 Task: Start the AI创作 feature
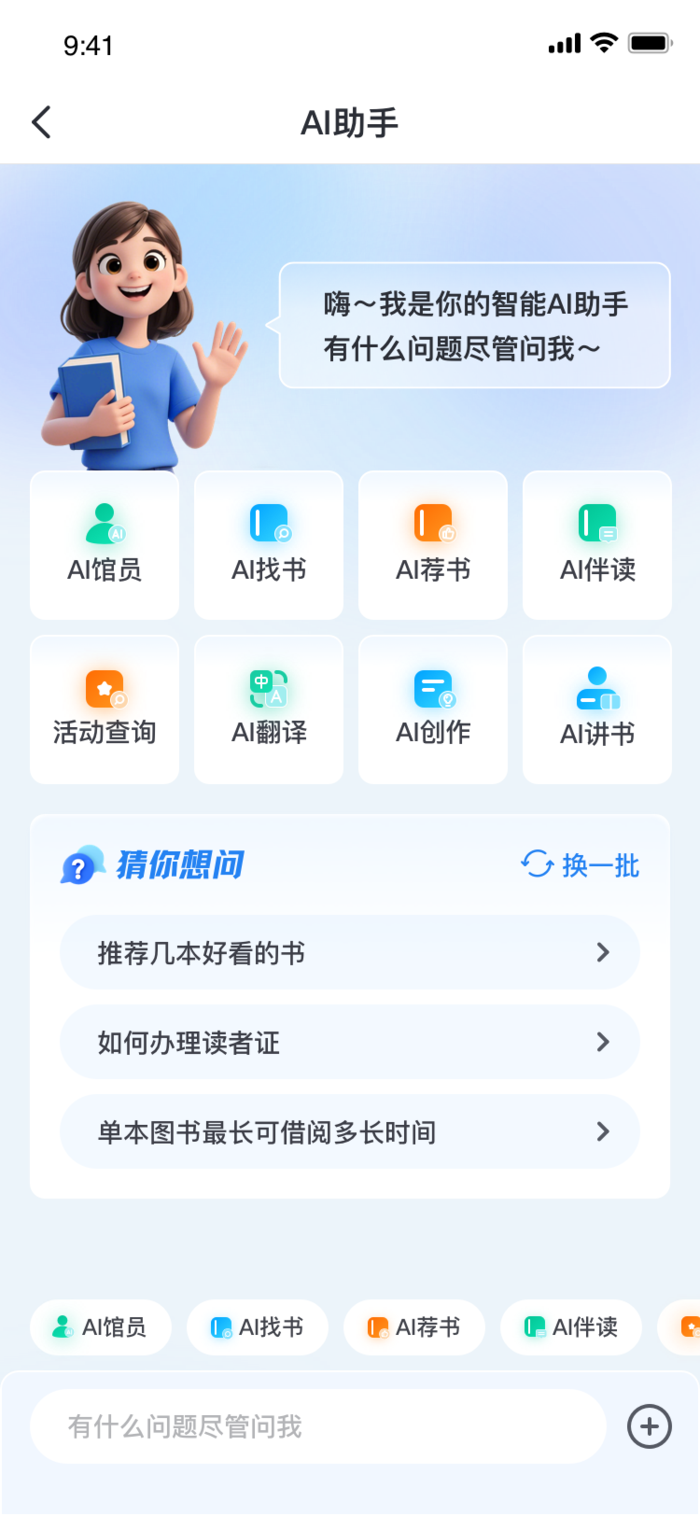tap(433, 709)
